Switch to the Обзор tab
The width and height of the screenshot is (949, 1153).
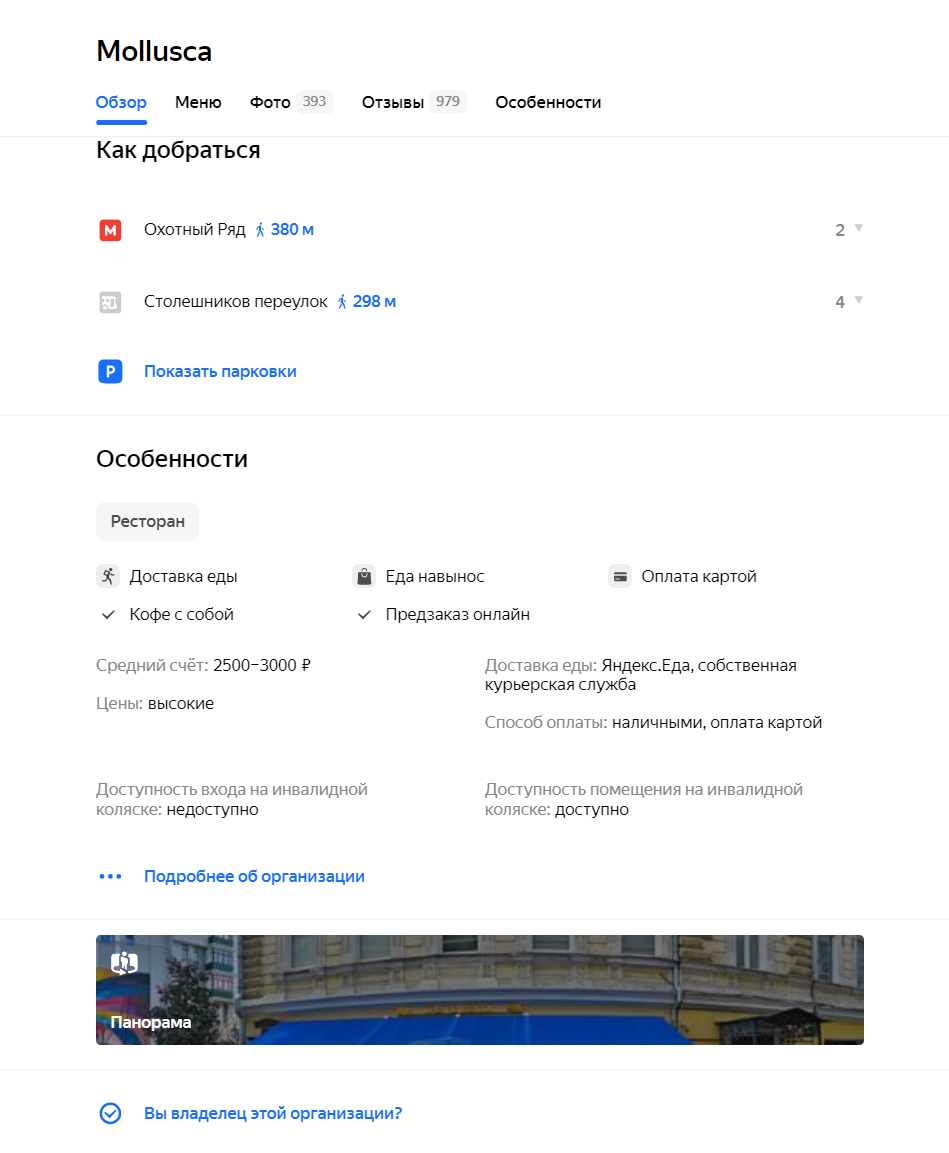[x=121, y=102]
